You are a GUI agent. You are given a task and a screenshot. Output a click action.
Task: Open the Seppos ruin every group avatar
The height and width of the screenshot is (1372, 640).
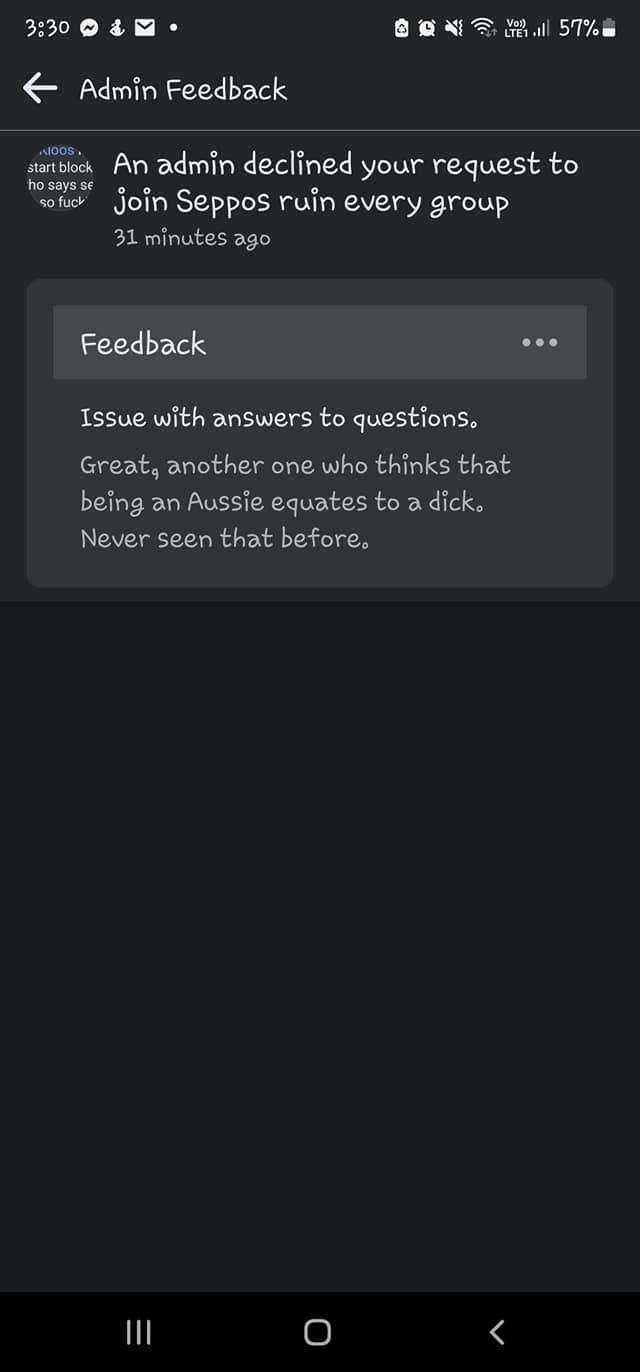tap(60, 178)
